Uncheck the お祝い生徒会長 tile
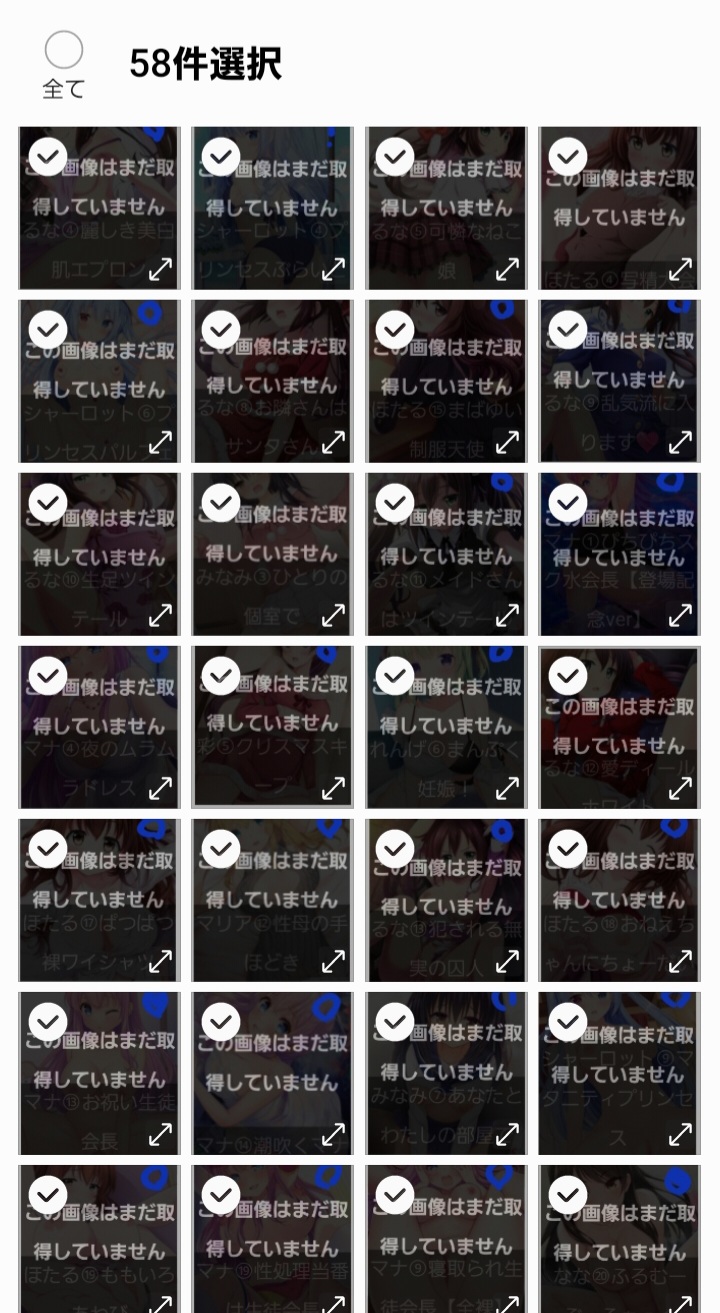Screen dimensions: 720x1313 (x=47, y=1021)
